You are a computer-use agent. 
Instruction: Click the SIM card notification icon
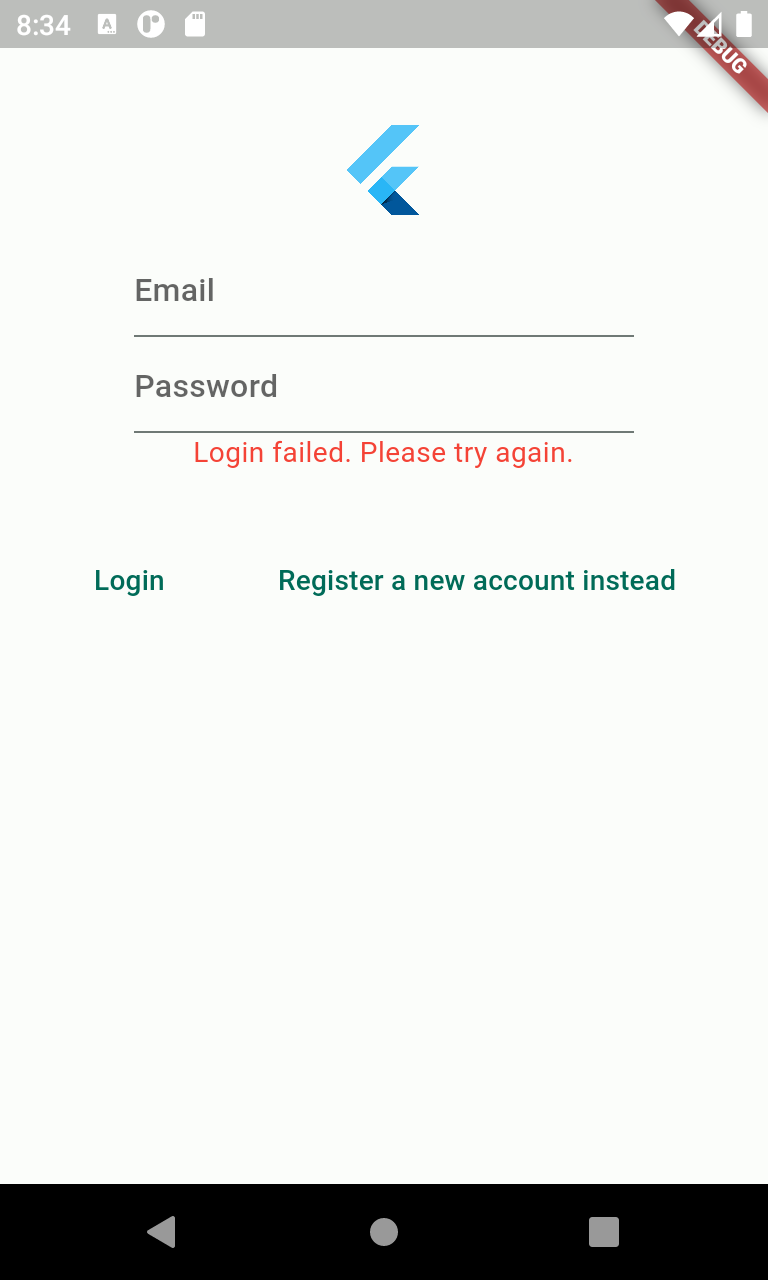click(x=192, y=25)
